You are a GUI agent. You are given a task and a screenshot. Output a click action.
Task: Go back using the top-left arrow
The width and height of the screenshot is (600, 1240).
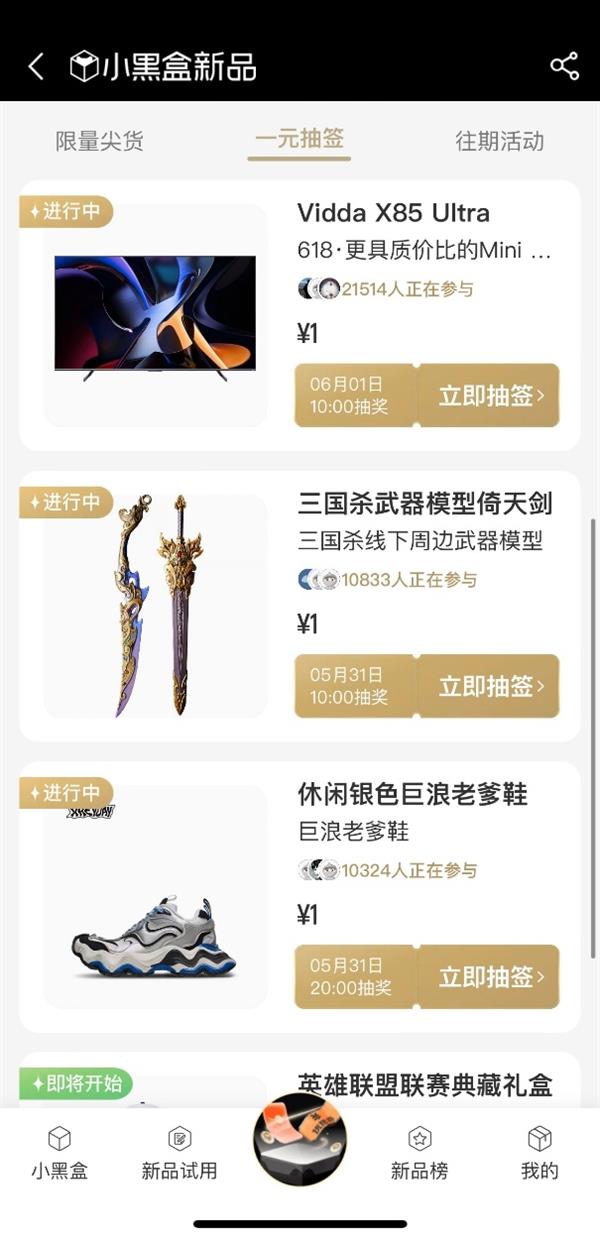point(36,67)
